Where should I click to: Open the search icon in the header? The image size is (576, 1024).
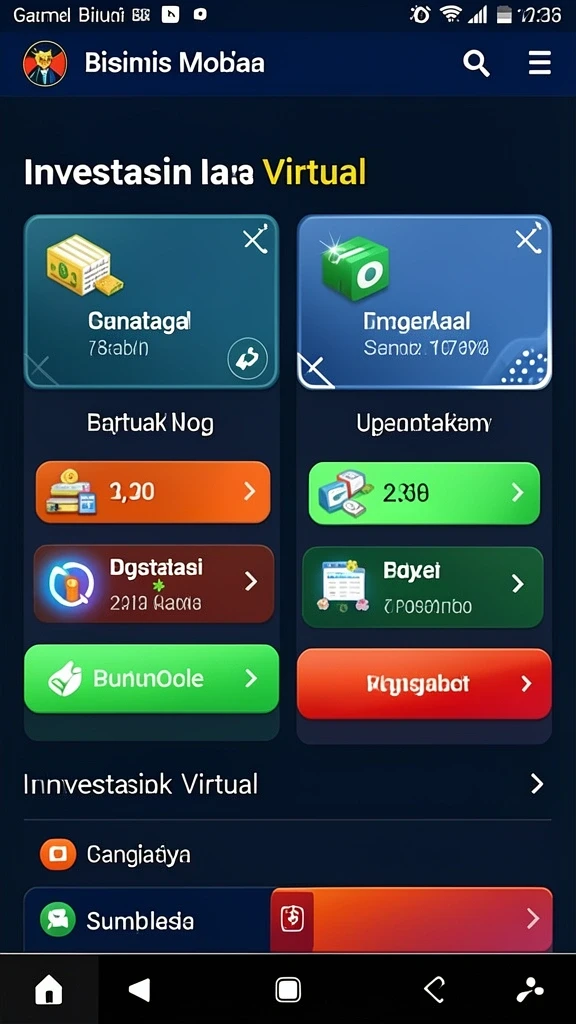pos(476,63)
